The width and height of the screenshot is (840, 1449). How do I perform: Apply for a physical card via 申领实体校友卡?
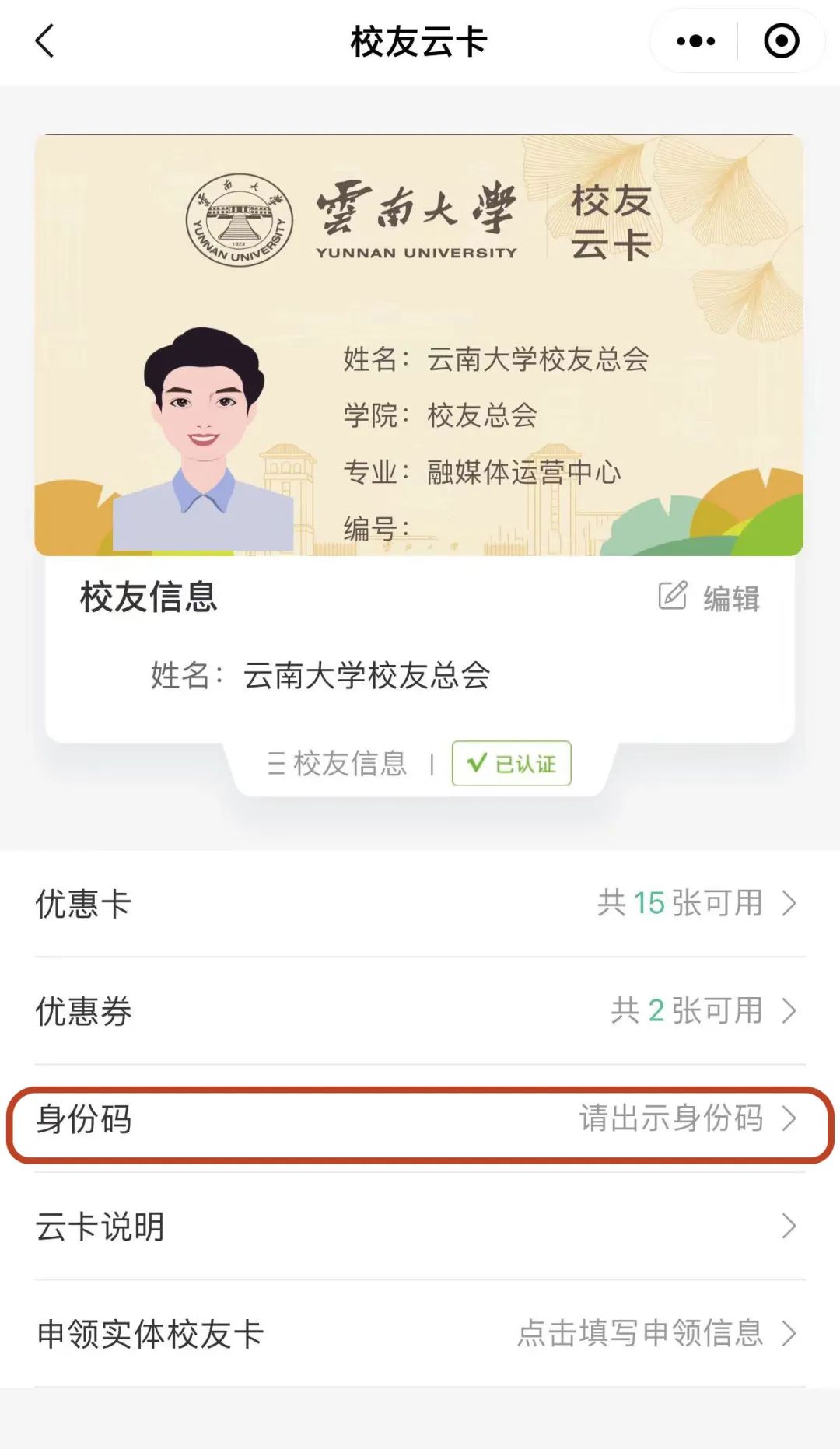click(420, 1334)
